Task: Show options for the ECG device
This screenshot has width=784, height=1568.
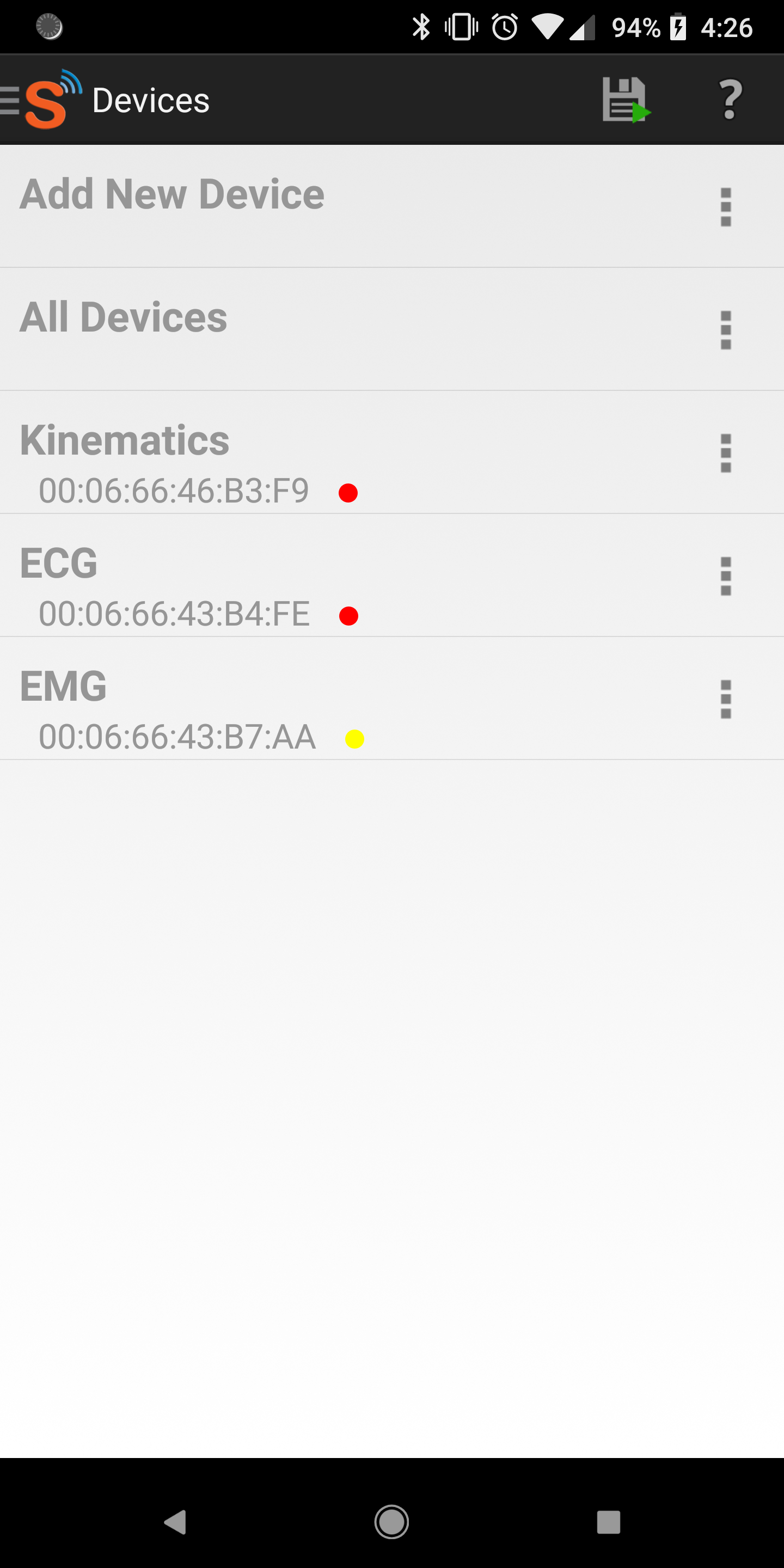Action: point(725,576)
